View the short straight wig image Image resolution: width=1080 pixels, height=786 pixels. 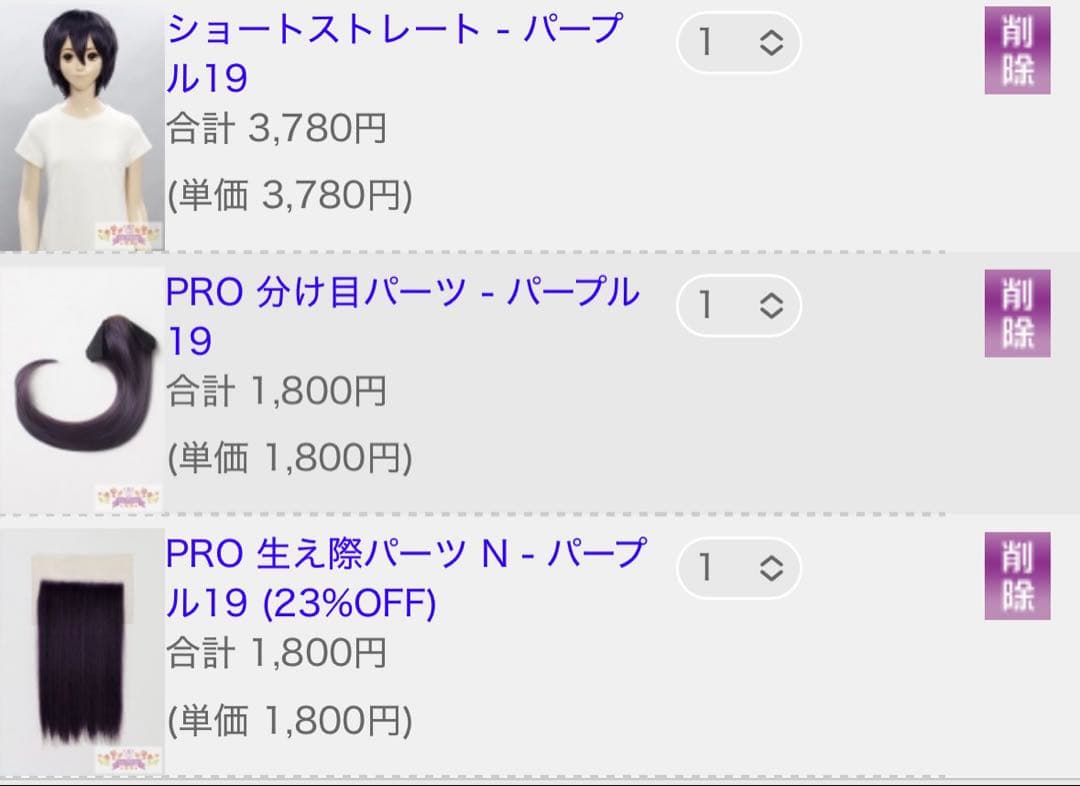point(81,126)
